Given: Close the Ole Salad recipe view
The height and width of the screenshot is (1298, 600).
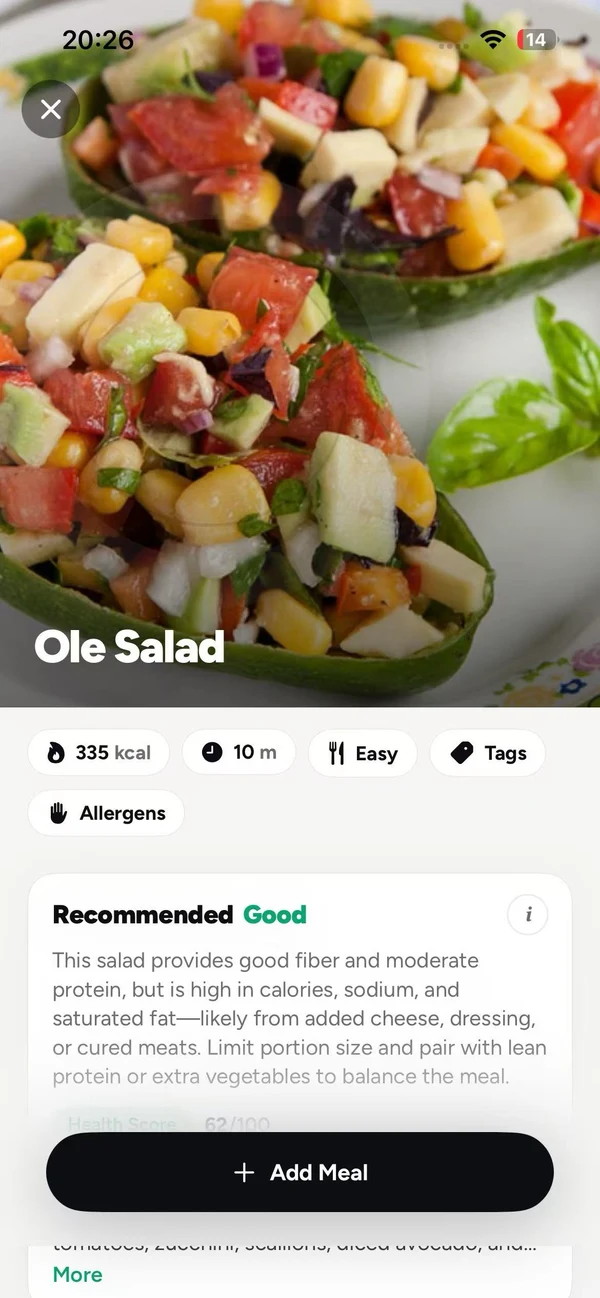Looking at the screenshot, I should pos(50,109).
